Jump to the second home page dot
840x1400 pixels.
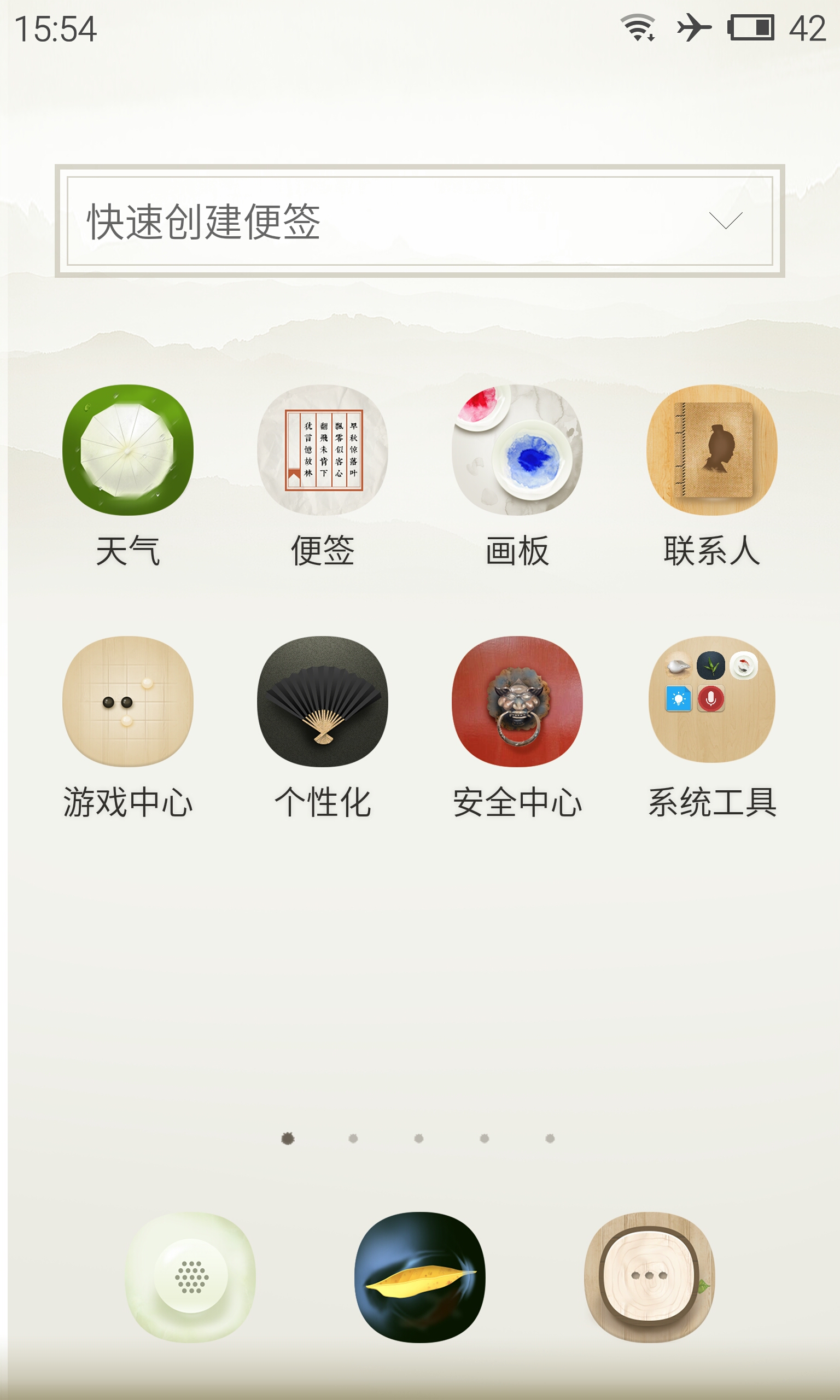click(353, 1138)
